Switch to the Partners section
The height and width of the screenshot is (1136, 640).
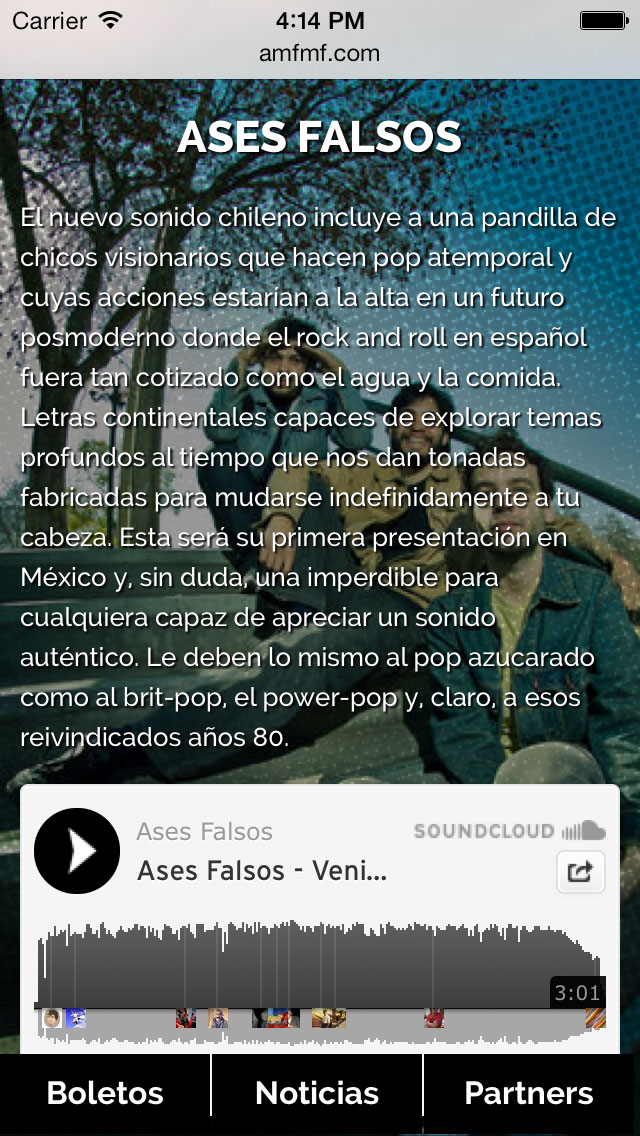point(529,1093)
